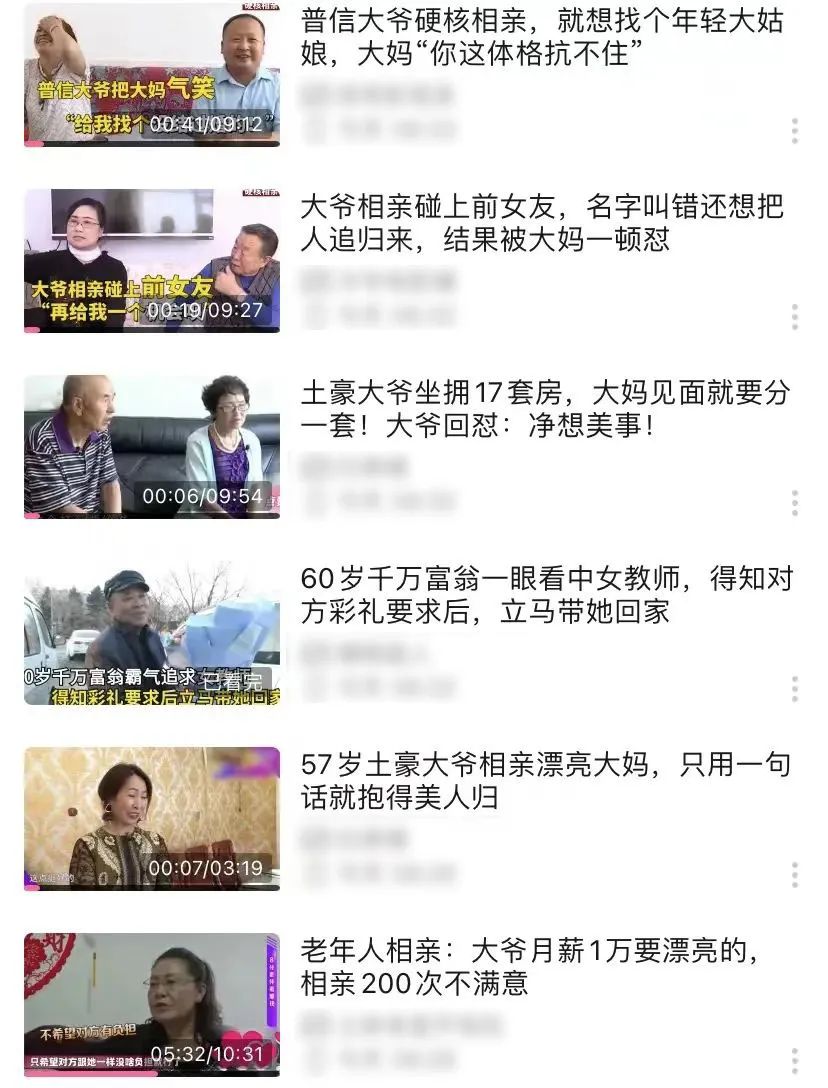Tap more options beside 57岁土豪大爷相亲漂亮大妈
Viewport: 828px width, 1088px height.
794,875
